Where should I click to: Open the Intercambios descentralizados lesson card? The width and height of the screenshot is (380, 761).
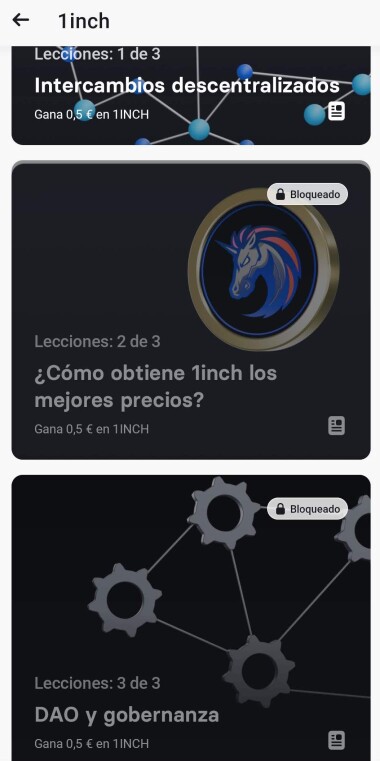click(191, 96)
